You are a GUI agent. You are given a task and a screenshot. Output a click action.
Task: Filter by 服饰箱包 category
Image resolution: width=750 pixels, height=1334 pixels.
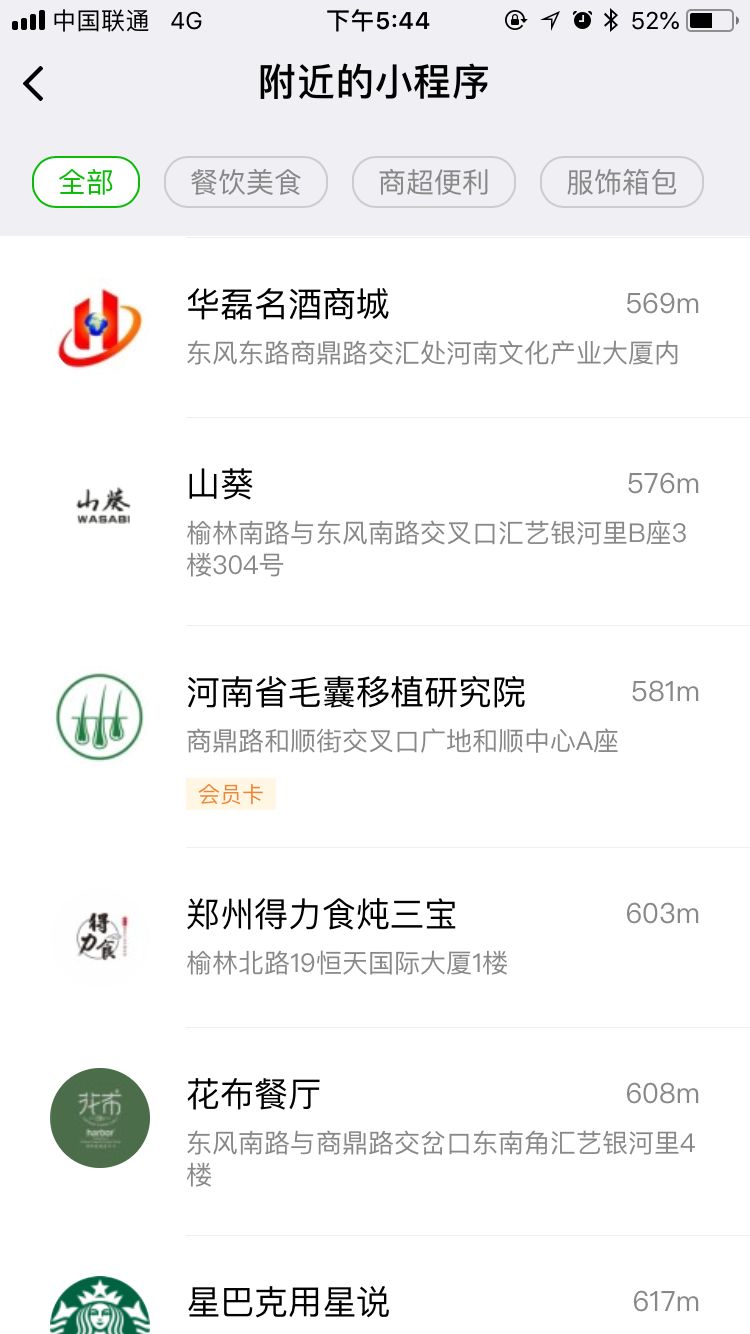coord(621,182)
